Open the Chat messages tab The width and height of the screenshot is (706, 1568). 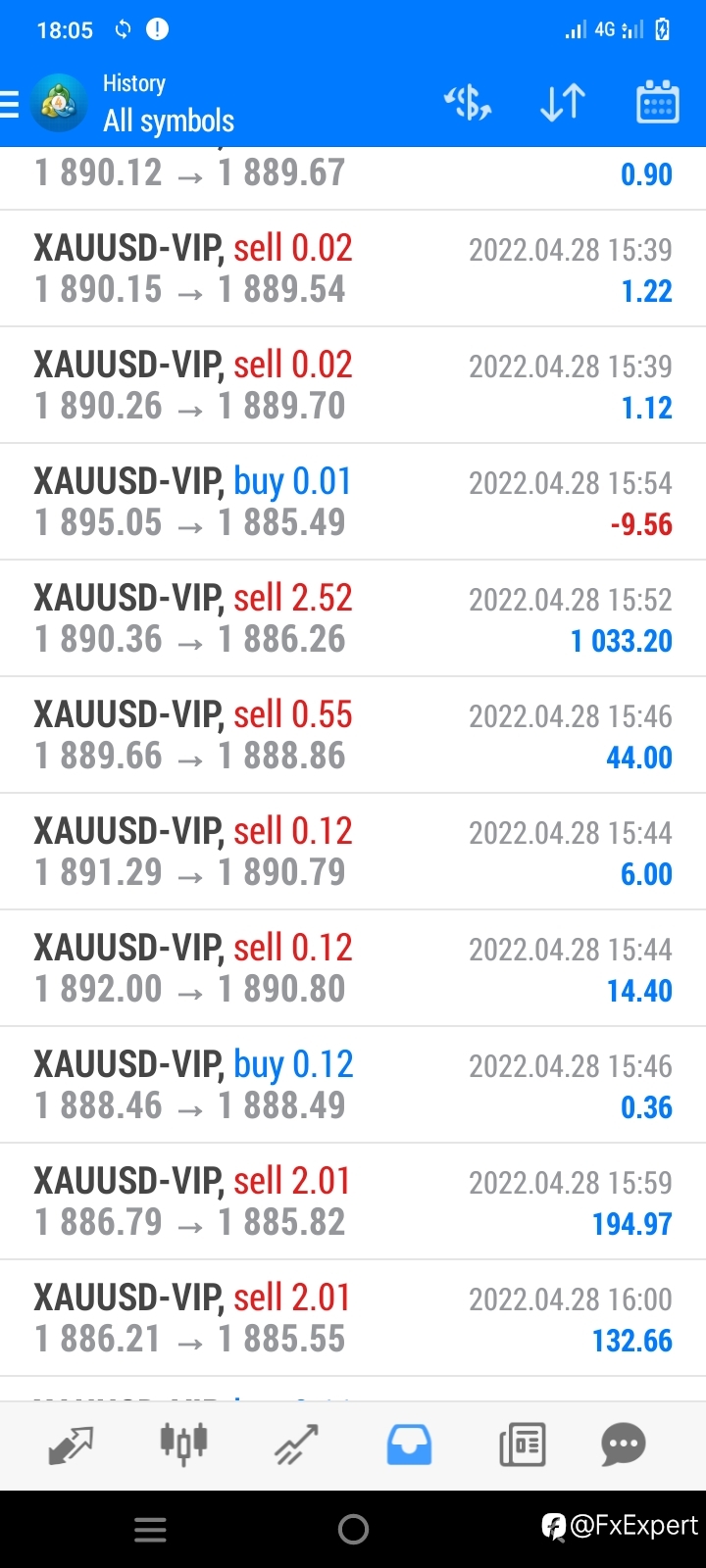pos(624,1445)
